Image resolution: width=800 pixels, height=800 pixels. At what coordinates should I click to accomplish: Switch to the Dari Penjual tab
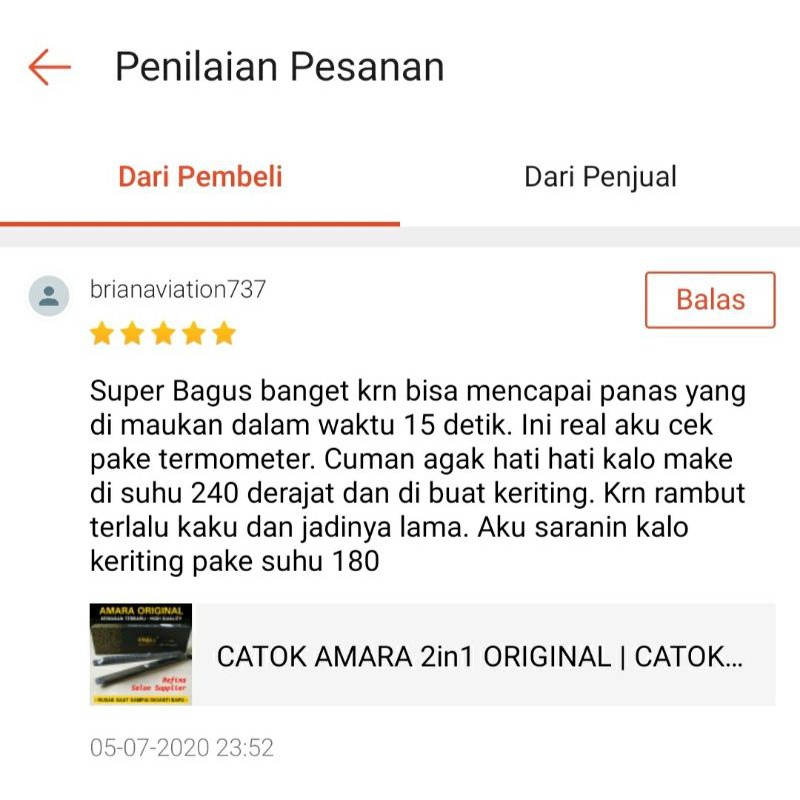point(600,177)
